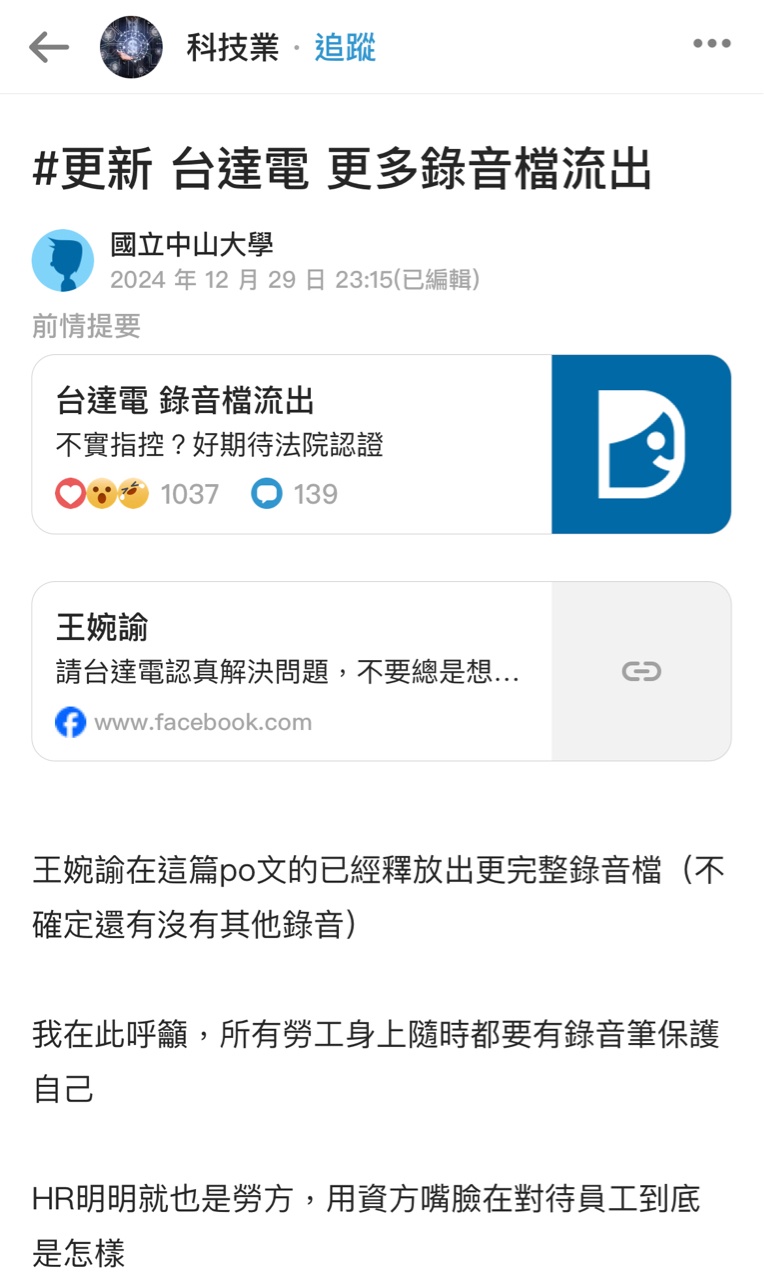The width and height of the screenshot is (764, 1280).
Task: Go back using the arrow icon
Action: 48,47
